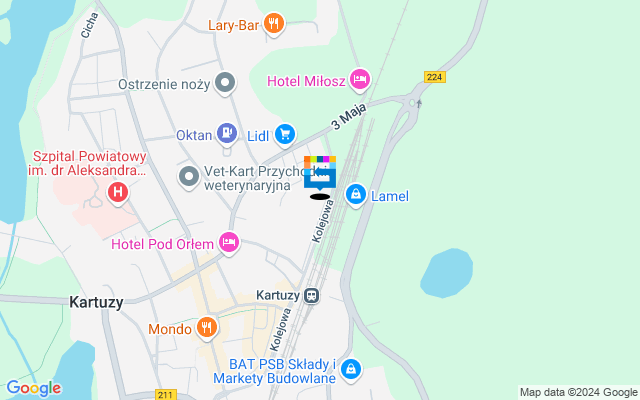
Task: Open the Lary-Bar restaurant pin
Action: click(275, 25)
